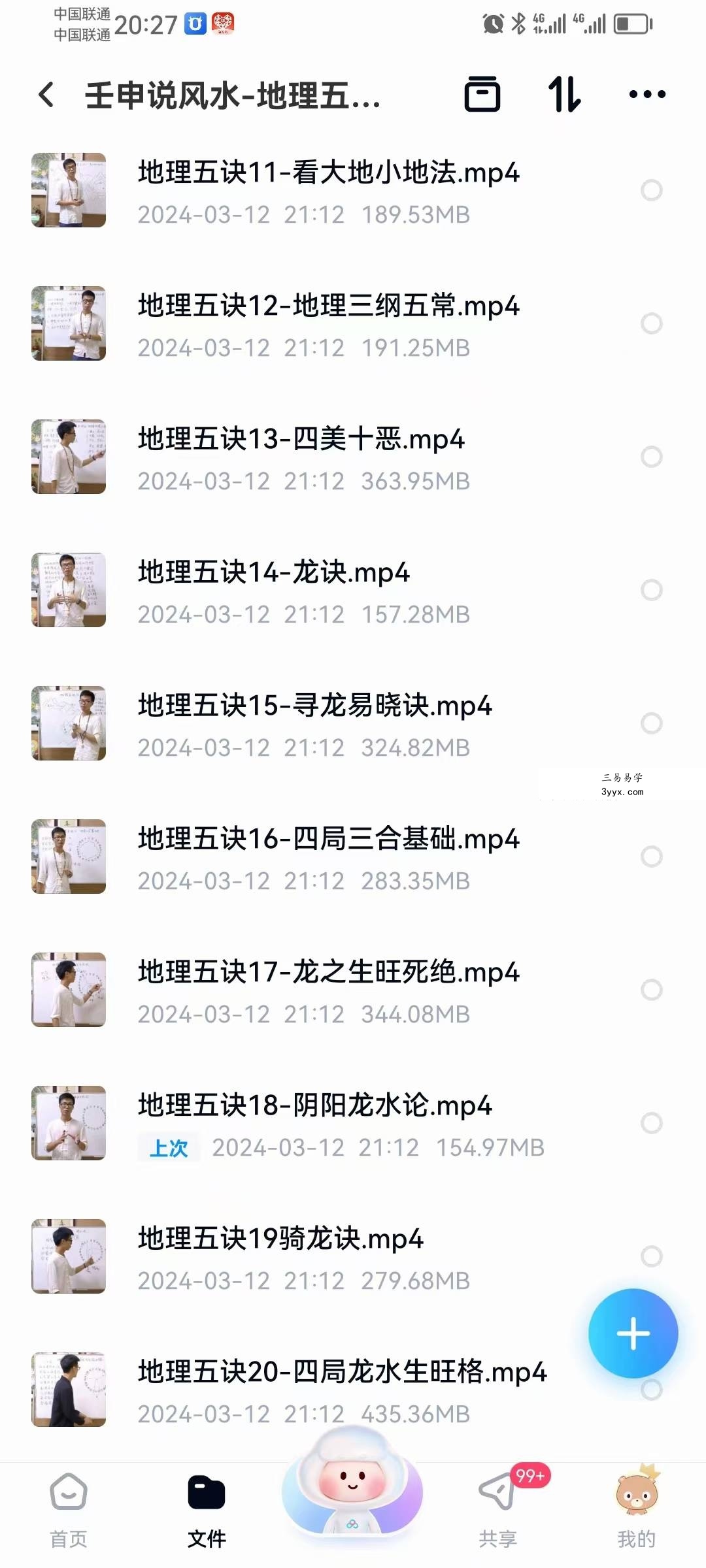Go to the 我的 tab
The image size is (706, 1568).
click(637, 1511)
